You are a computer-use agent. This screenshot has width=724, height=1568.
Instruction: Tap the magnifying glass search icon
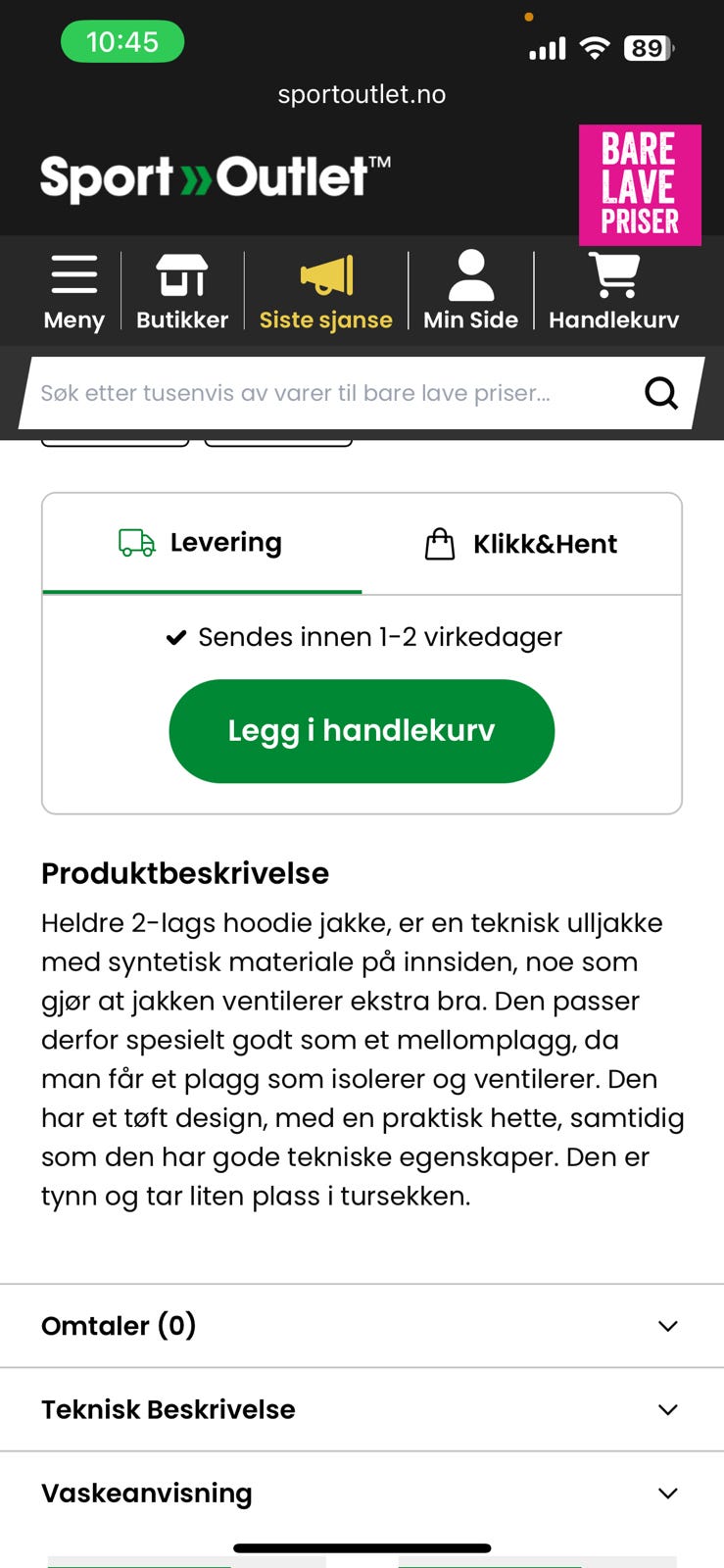pyautogui.click(x=661, y=393)
